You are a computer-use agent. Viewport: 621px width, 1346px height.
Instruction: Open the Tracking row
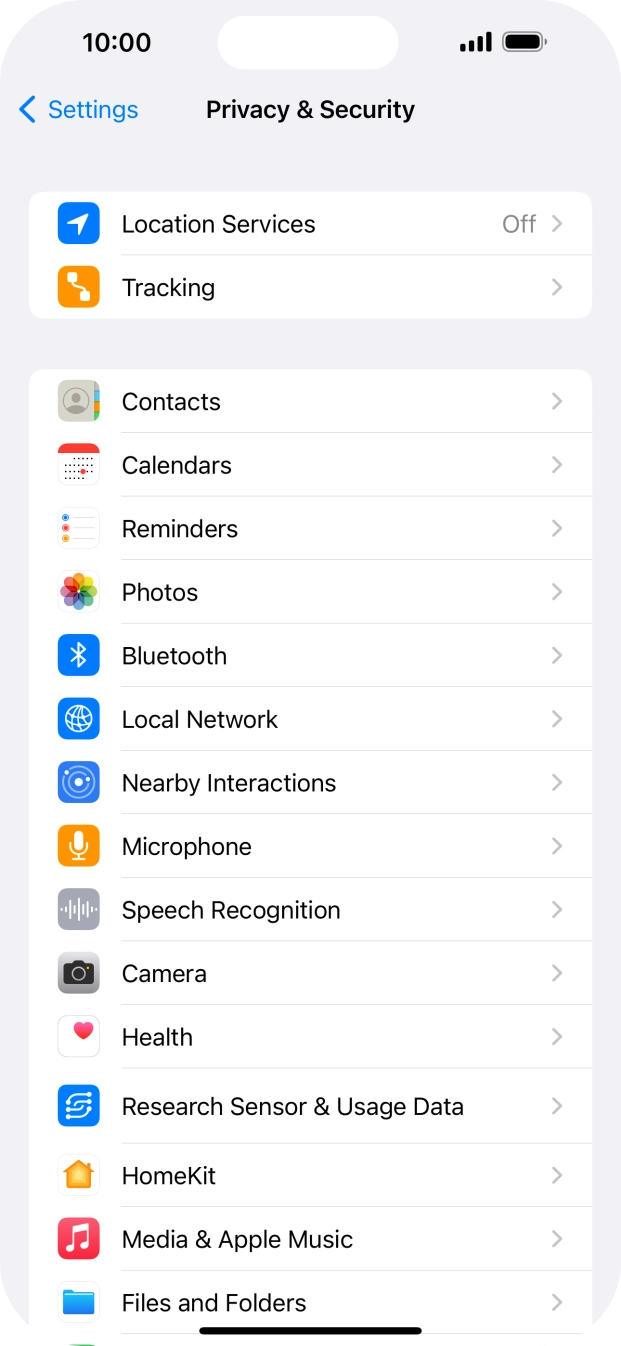pos(310,288)
